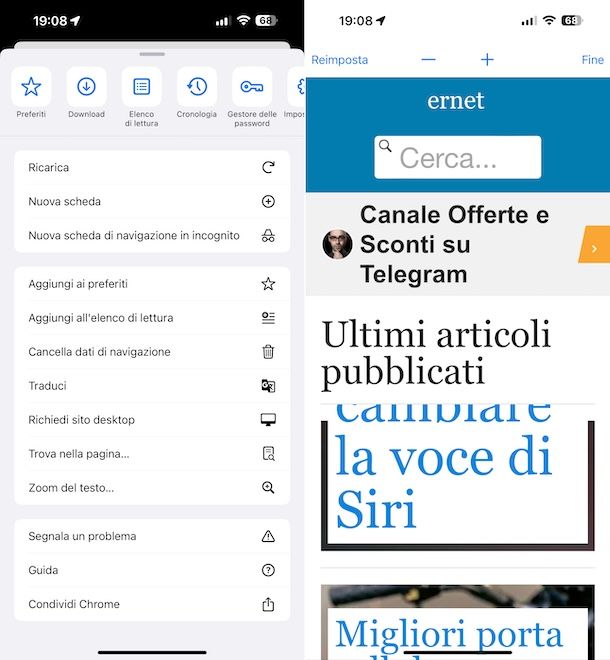610x660 pixels.
Task: Select Condividi Chrome
Action: click(152, 604)
